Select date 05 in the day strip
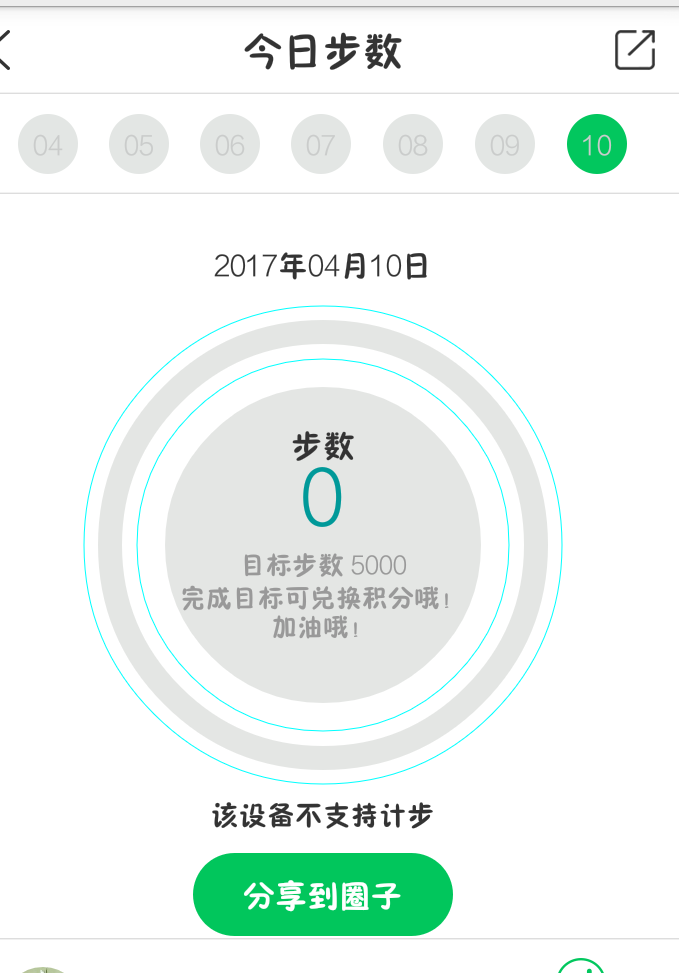The height and width of the screenshot is (973, 679). [139, 145]
